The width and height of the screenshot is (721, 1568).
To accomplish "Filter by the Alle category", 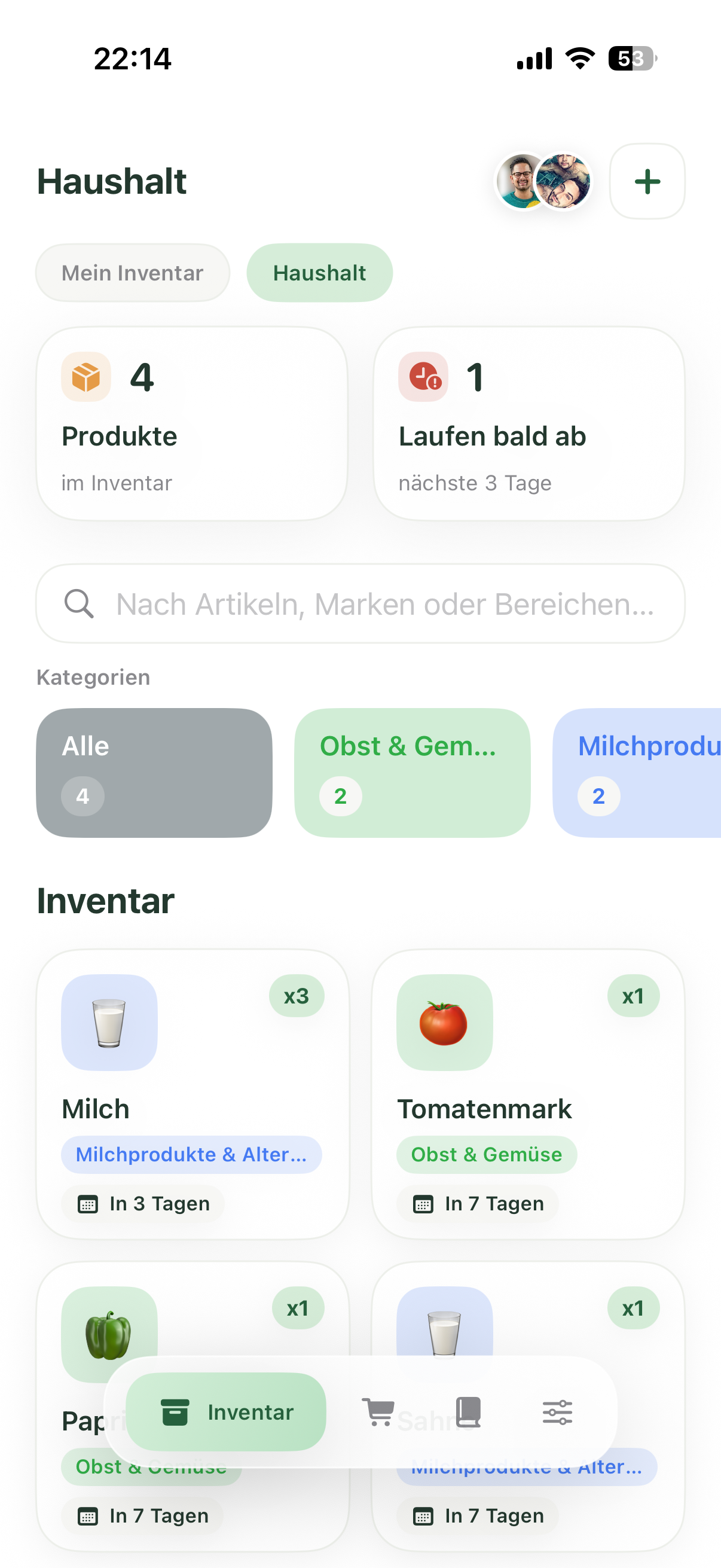I will point(154,773).
